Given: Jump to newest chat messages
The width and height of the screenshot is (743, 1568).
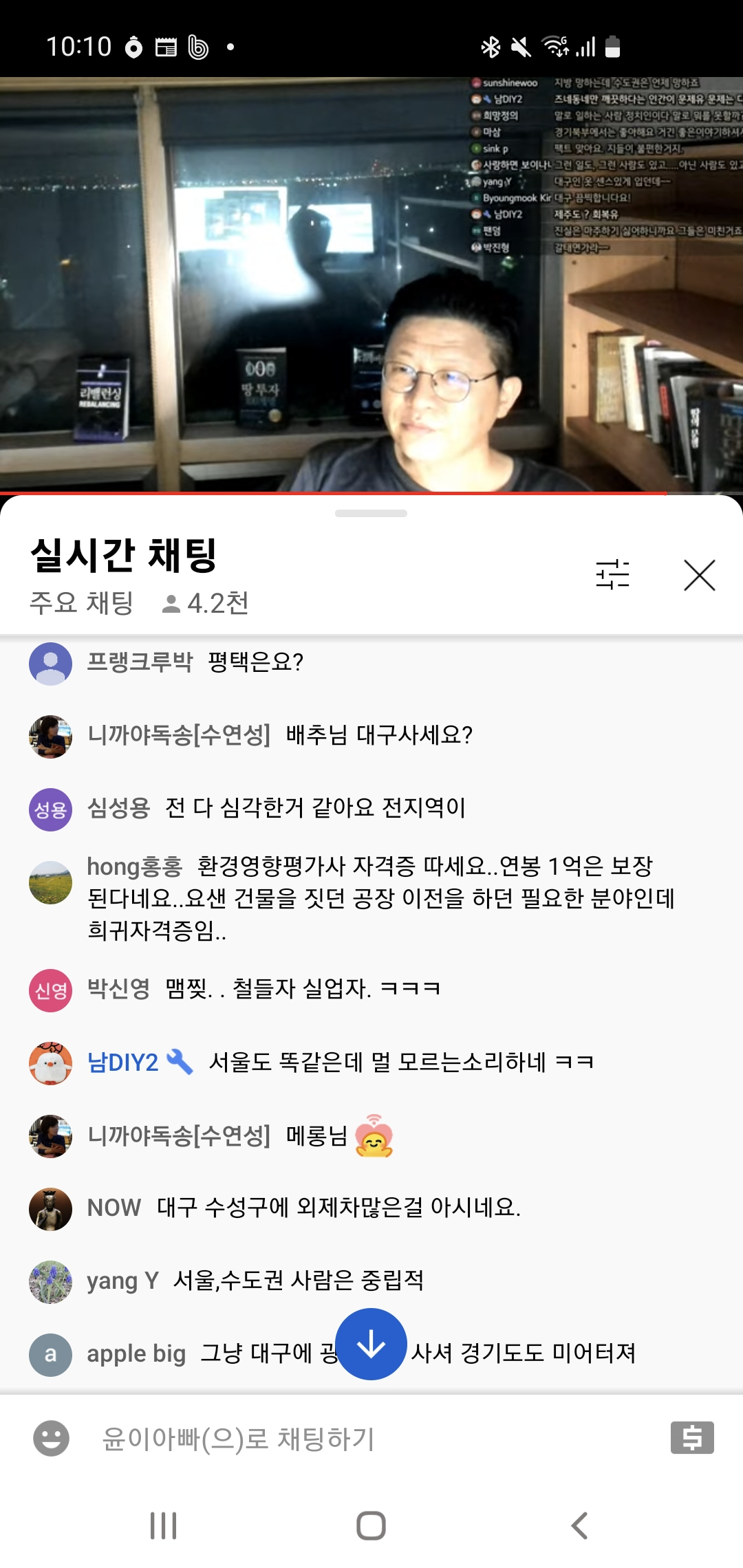Looking at the screenshot, I should [371, 1344].
